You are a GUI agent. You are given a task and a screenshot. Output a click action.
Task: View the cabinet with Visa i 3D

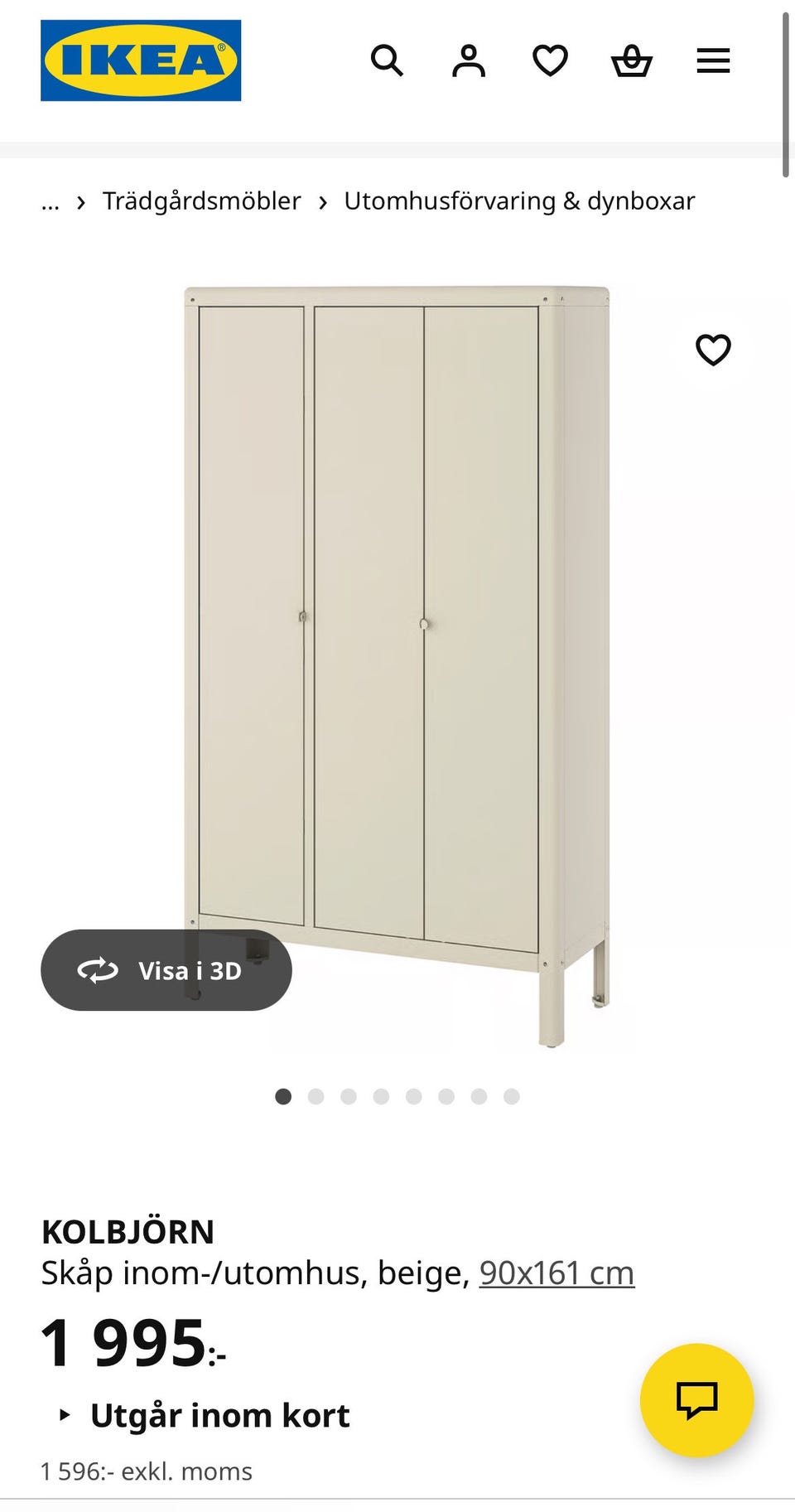coord(166,970)
